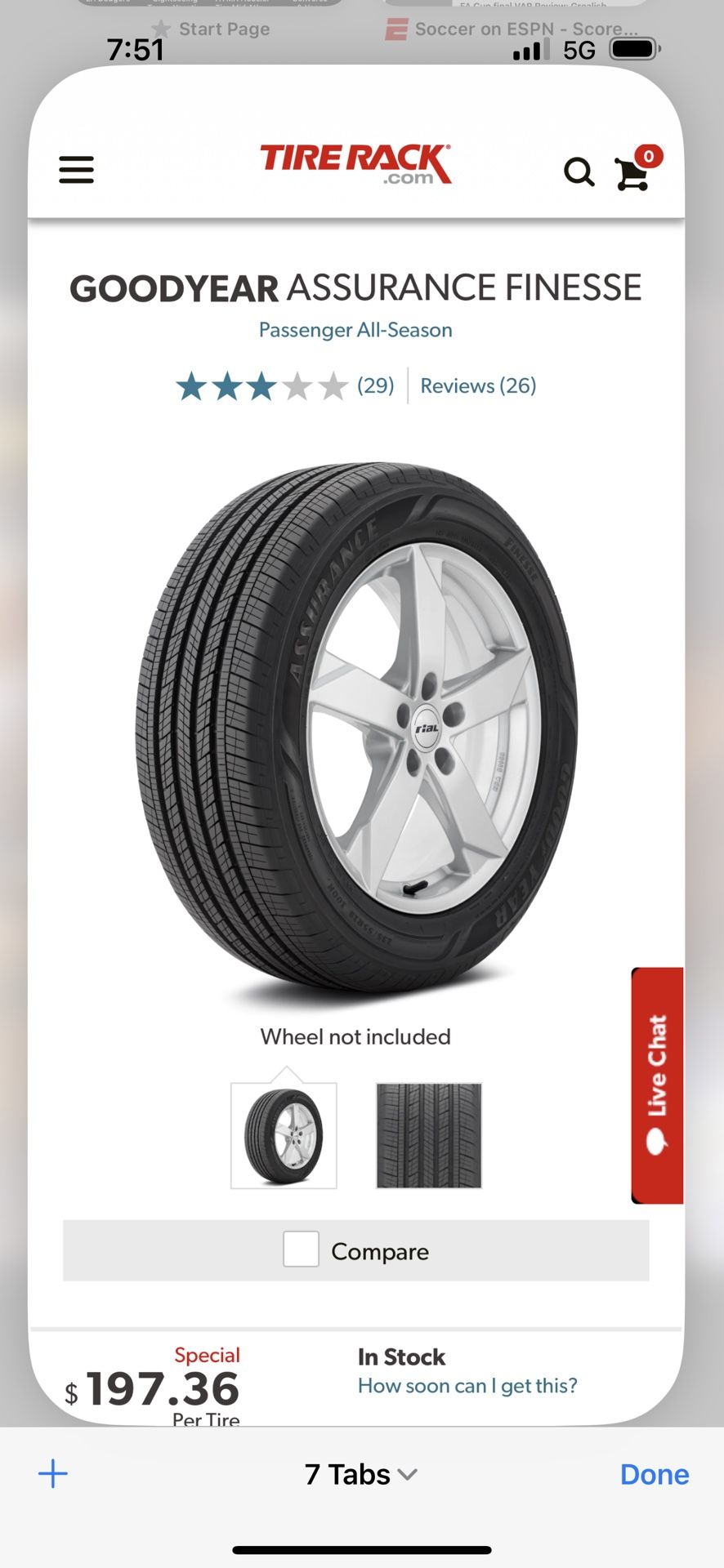724x1568 pixels.
Task: Open the shopping cart
Action: [x=633, y=172]
